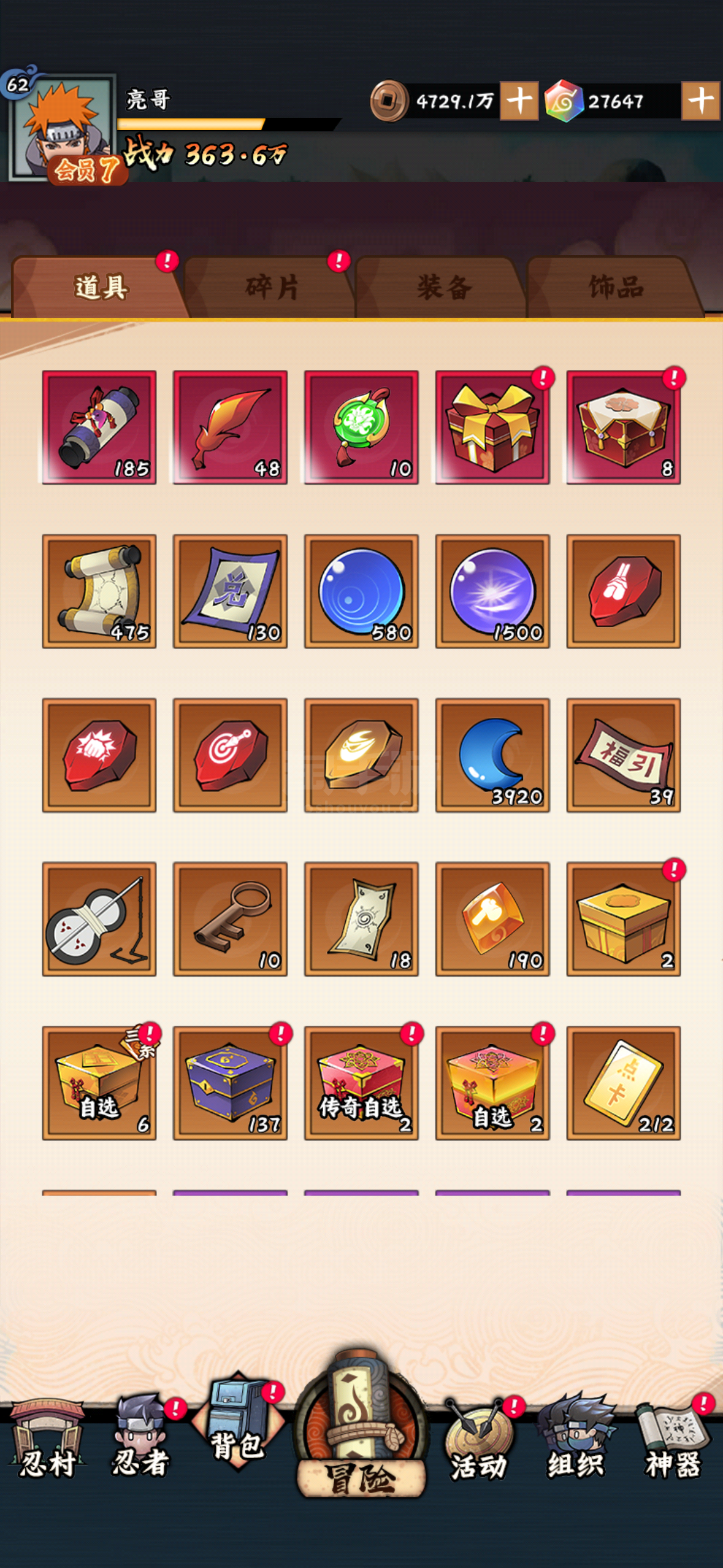The height and width of the screenshot is (1568, 723).
Task: Select the 福引 ticket item
Action: (x=624, y=755)
